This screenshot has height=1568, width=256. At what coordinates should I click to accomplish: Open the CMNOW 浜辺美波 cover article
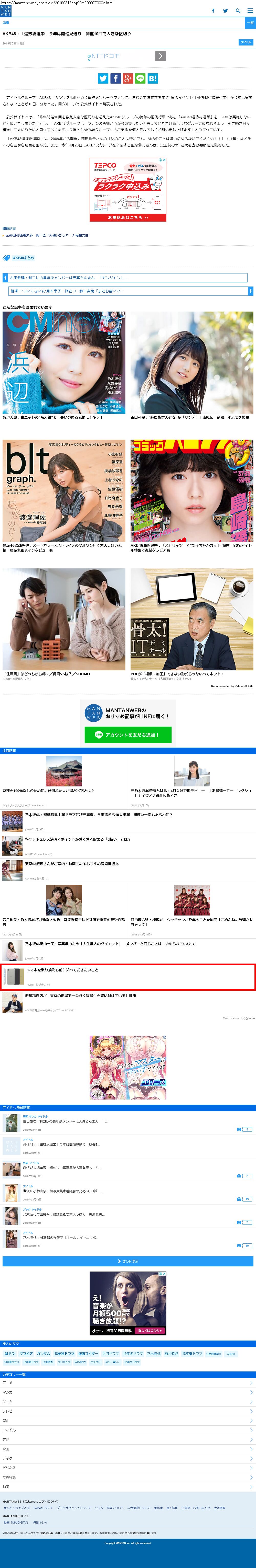tap(64, 366)
